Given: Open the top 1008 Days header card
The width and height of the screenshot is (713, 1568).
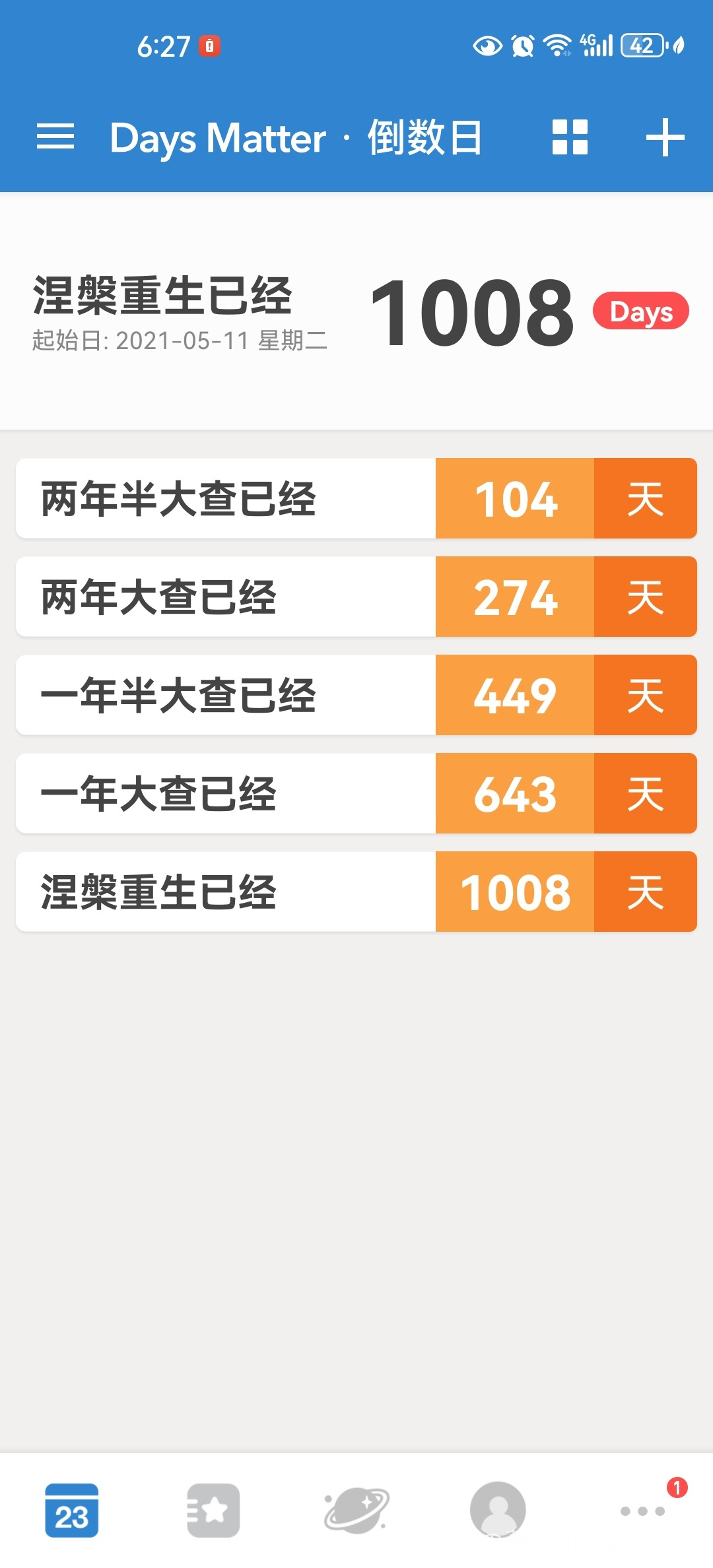Looking at the screenshot, I should (356, 311).
